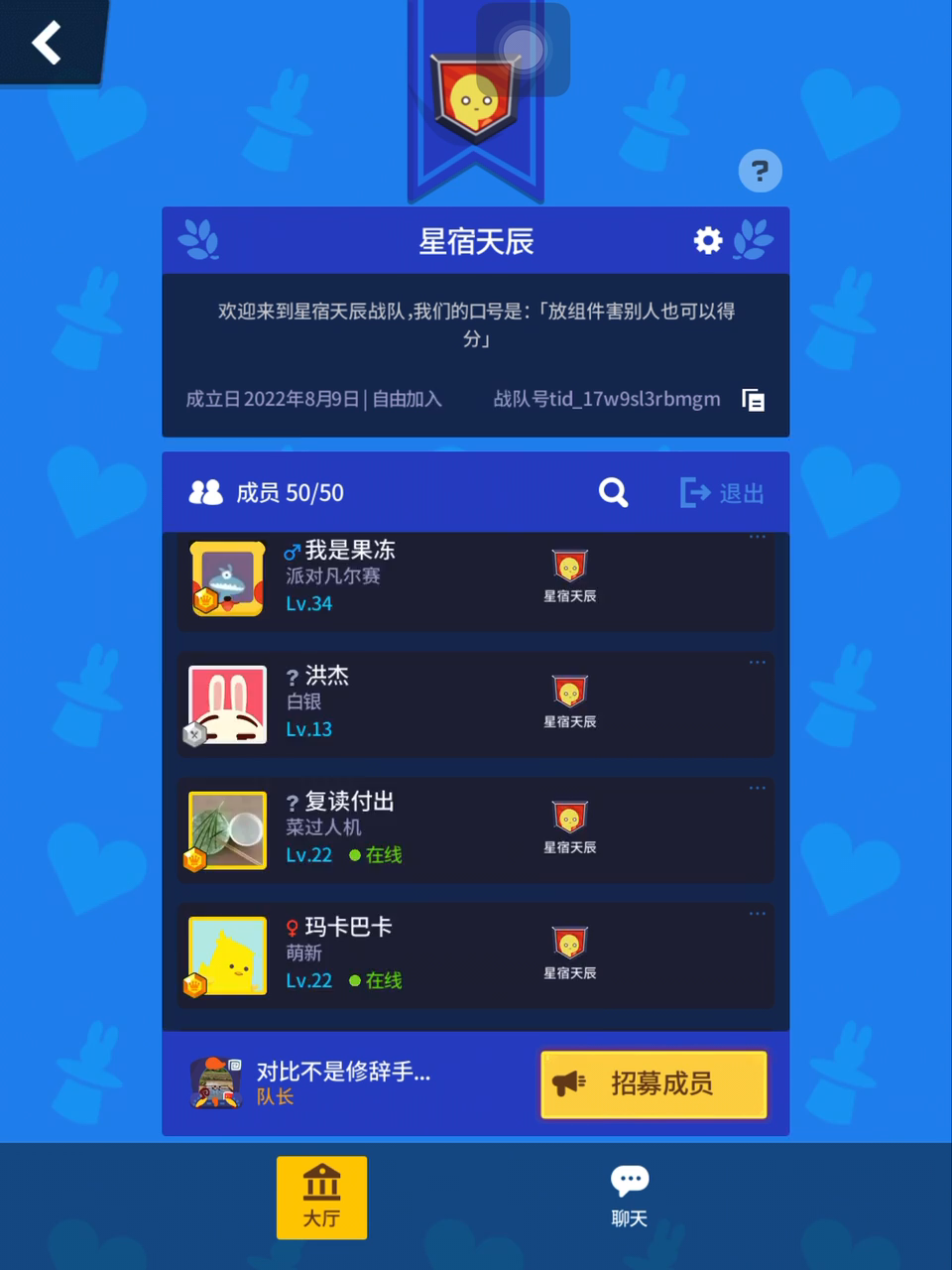Open more options for 玛卡巴卡
This screenshot has width=952, height=1270.
[757, 913]
